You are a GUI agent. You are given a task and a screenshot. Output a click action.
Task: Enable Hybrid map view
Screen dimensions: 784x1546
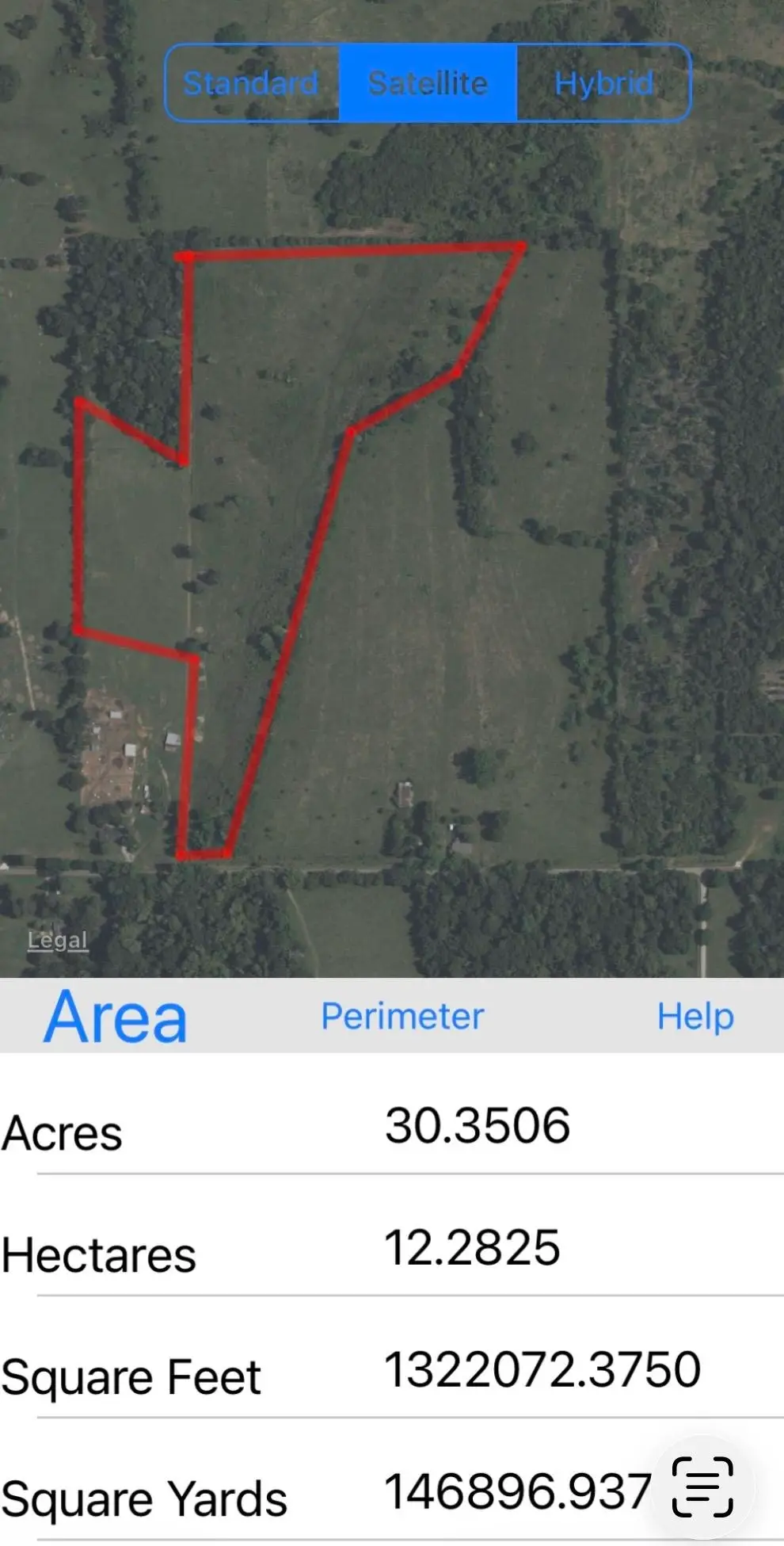tap(604, 82)
